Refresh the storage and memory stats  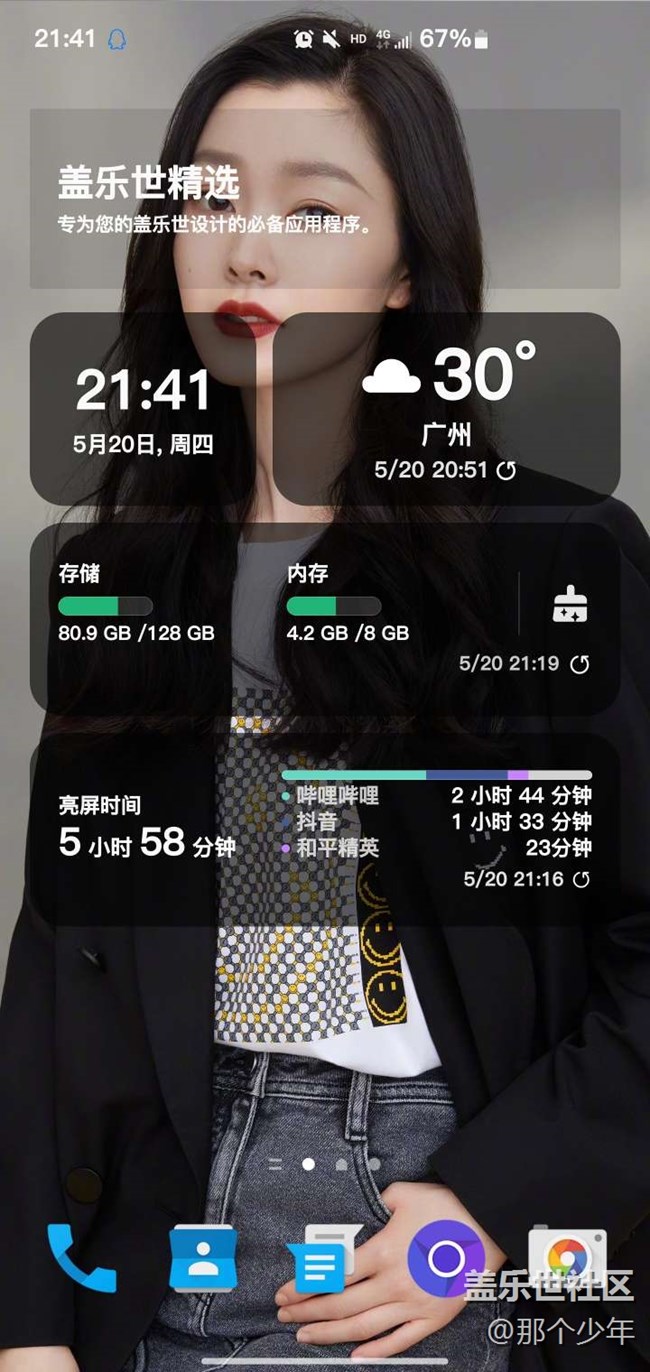[579, 663]
